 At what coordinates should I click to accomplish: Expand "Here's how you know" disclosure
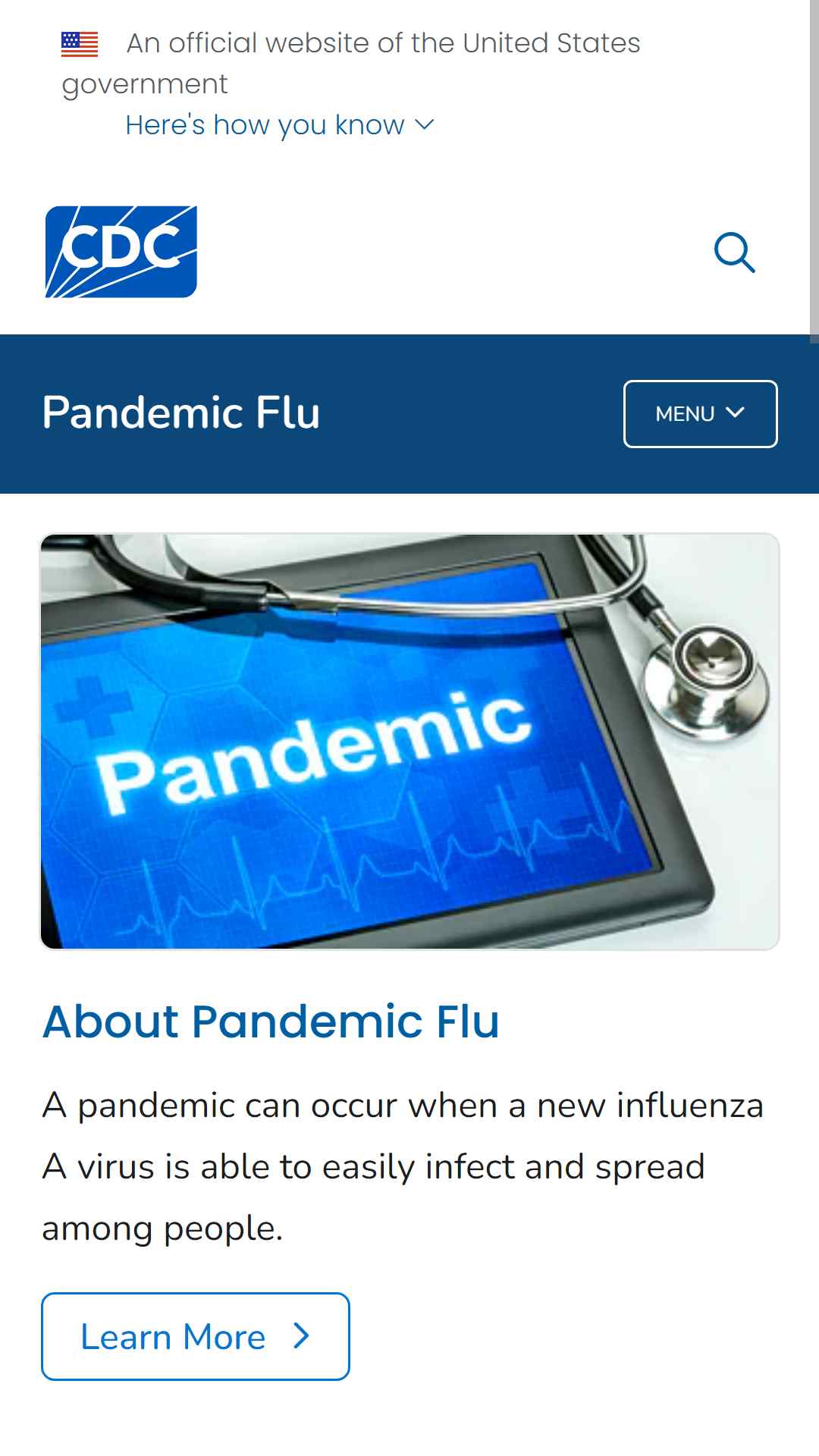click(280, 125)
